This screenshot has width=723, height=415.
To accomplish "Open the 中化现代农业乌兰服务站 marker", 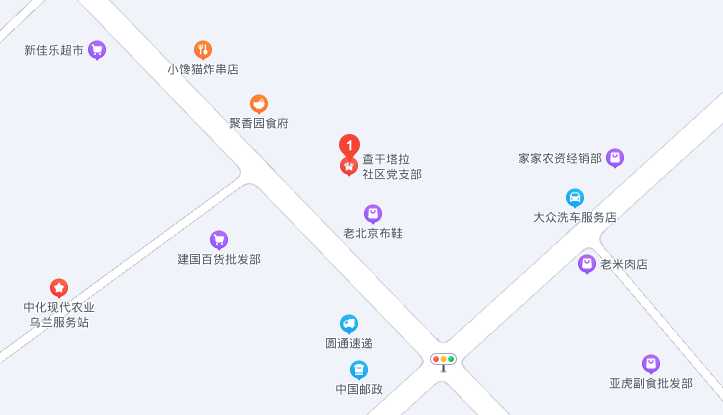I will (x=59, y=288).
